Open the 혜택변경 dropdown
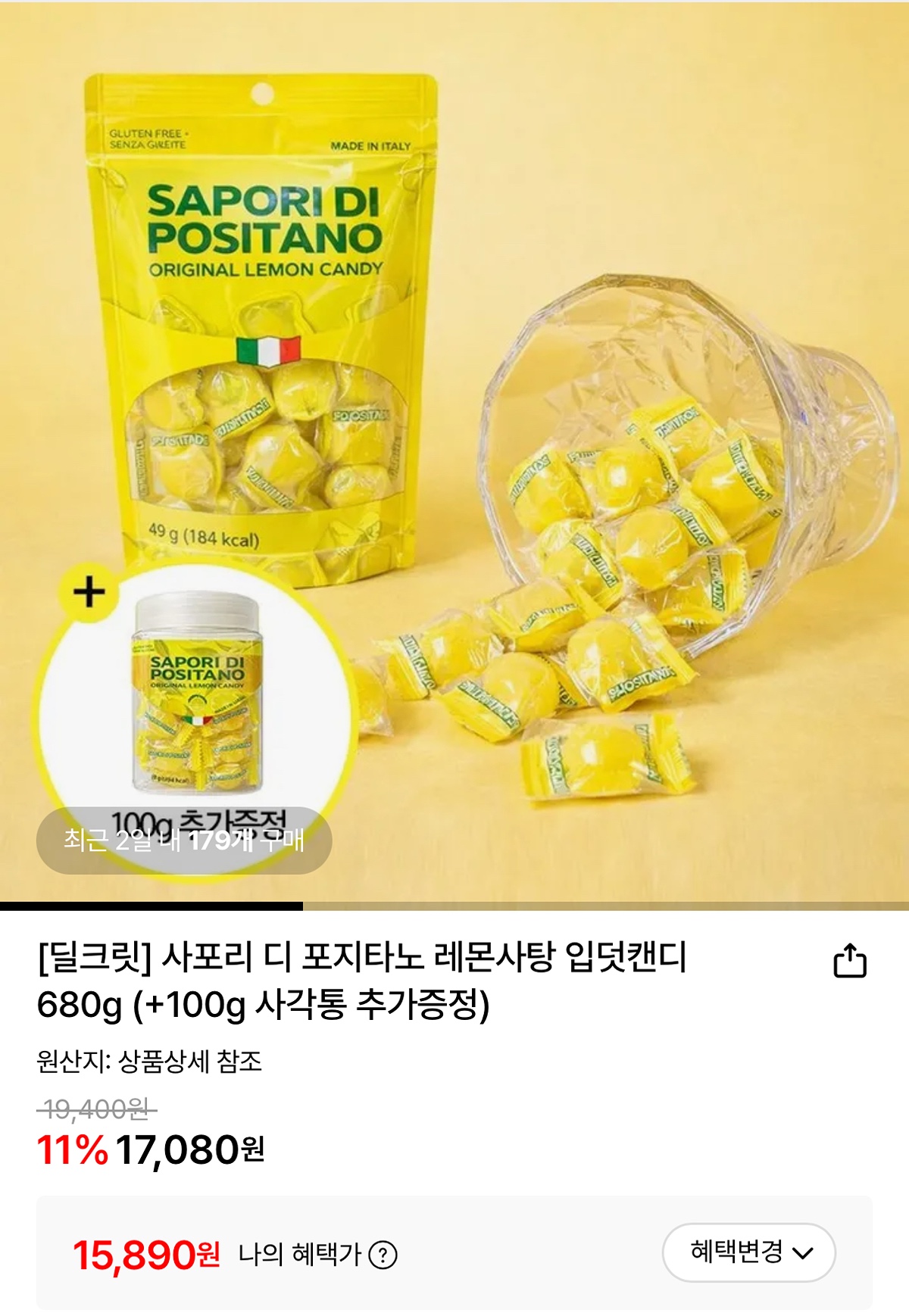 click(748, 1252)
